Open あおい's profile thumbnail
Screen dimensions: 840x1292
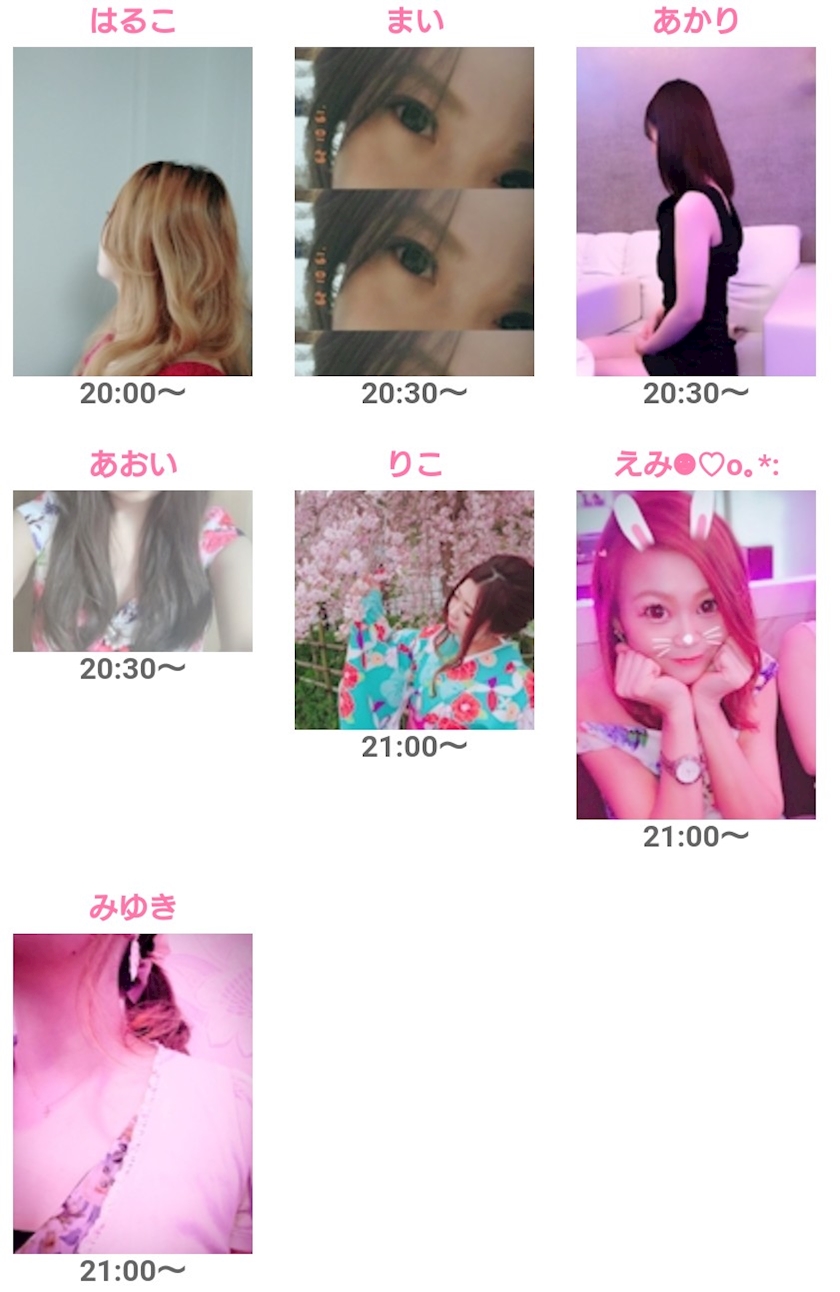click(132, 571)
